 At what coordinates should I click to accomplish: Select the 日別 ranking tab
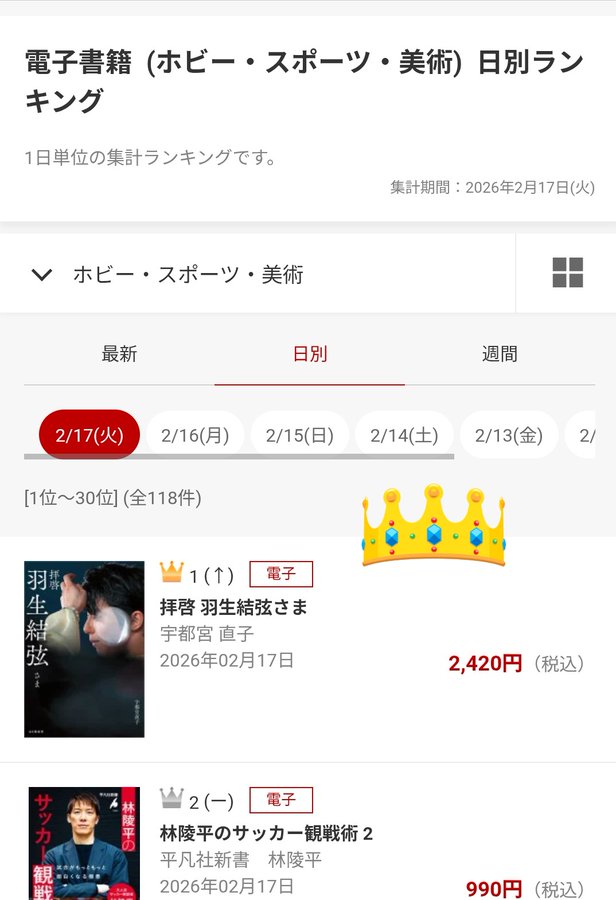(309, 354)
